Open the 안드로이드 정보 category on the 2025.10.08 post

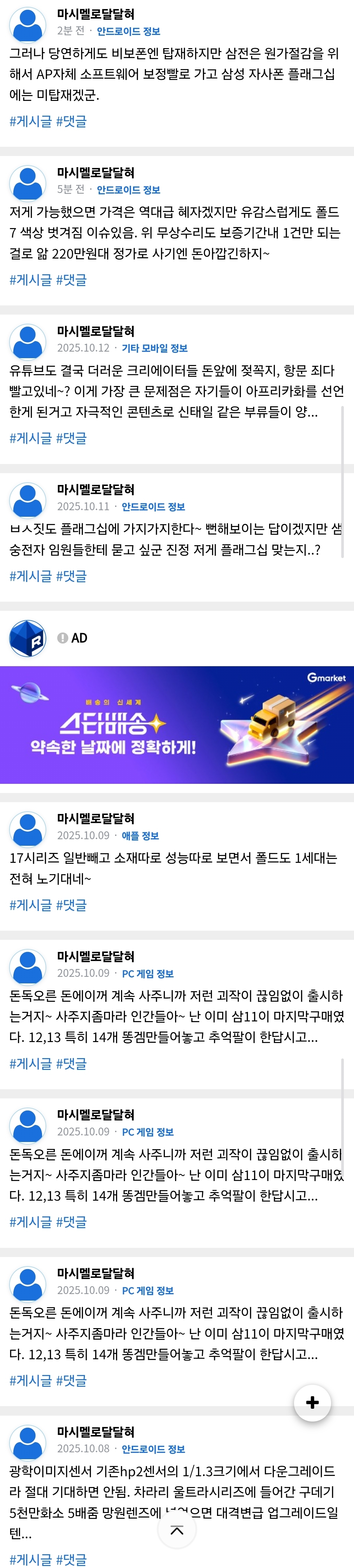[x=153, y=1449]
